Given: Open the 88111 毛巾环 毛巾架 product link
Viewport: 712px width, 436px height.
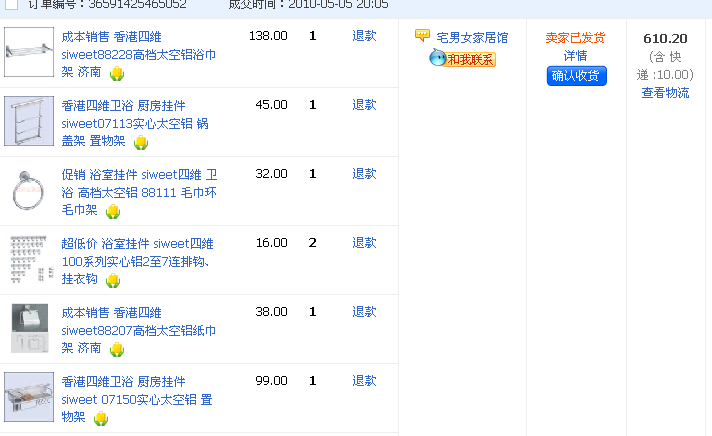Looking at the screenshot, I should pos(138,192).
